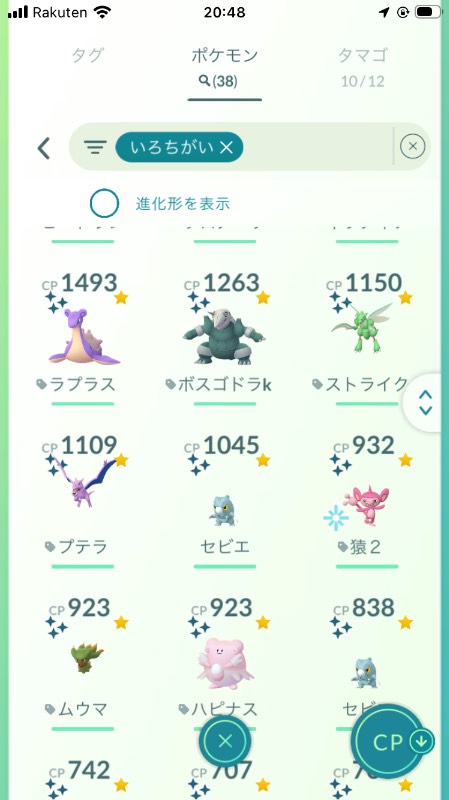Open the CP 1263 ボスゴドラk

224,338
